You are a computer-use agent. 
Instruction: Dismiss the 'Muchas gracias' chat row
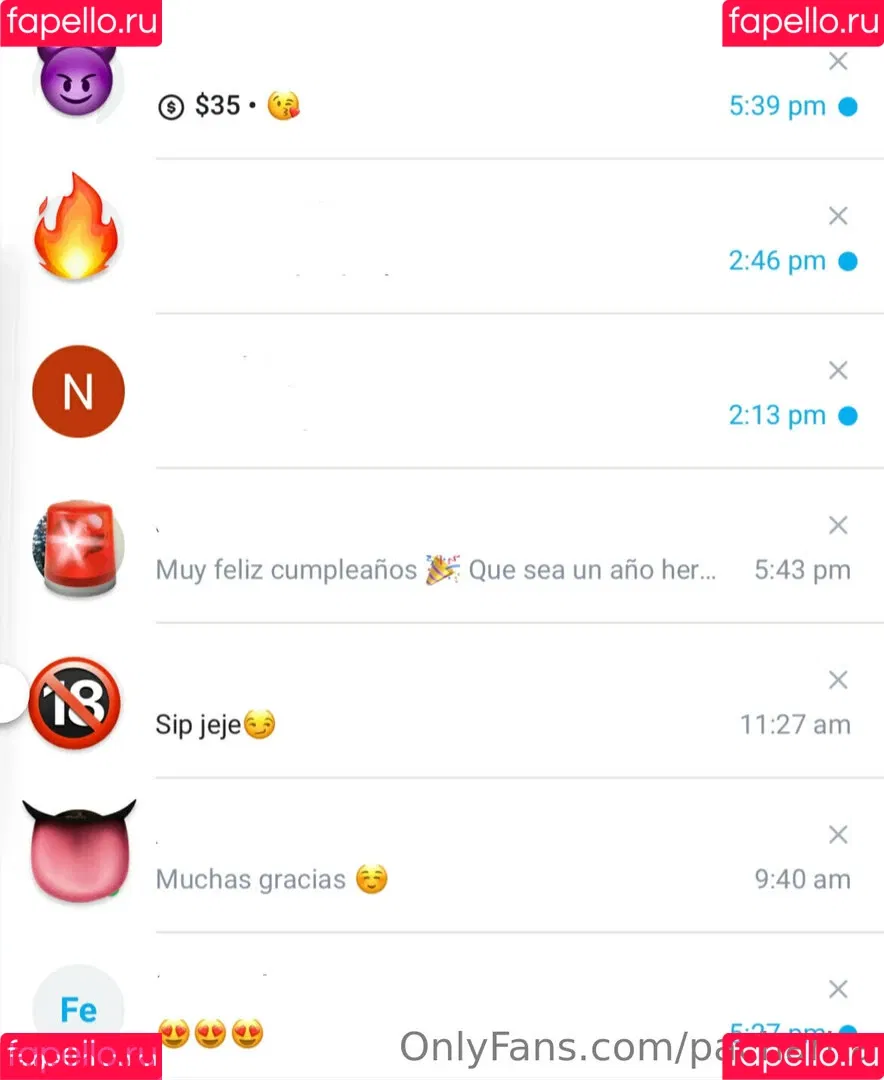click(838, 834)
